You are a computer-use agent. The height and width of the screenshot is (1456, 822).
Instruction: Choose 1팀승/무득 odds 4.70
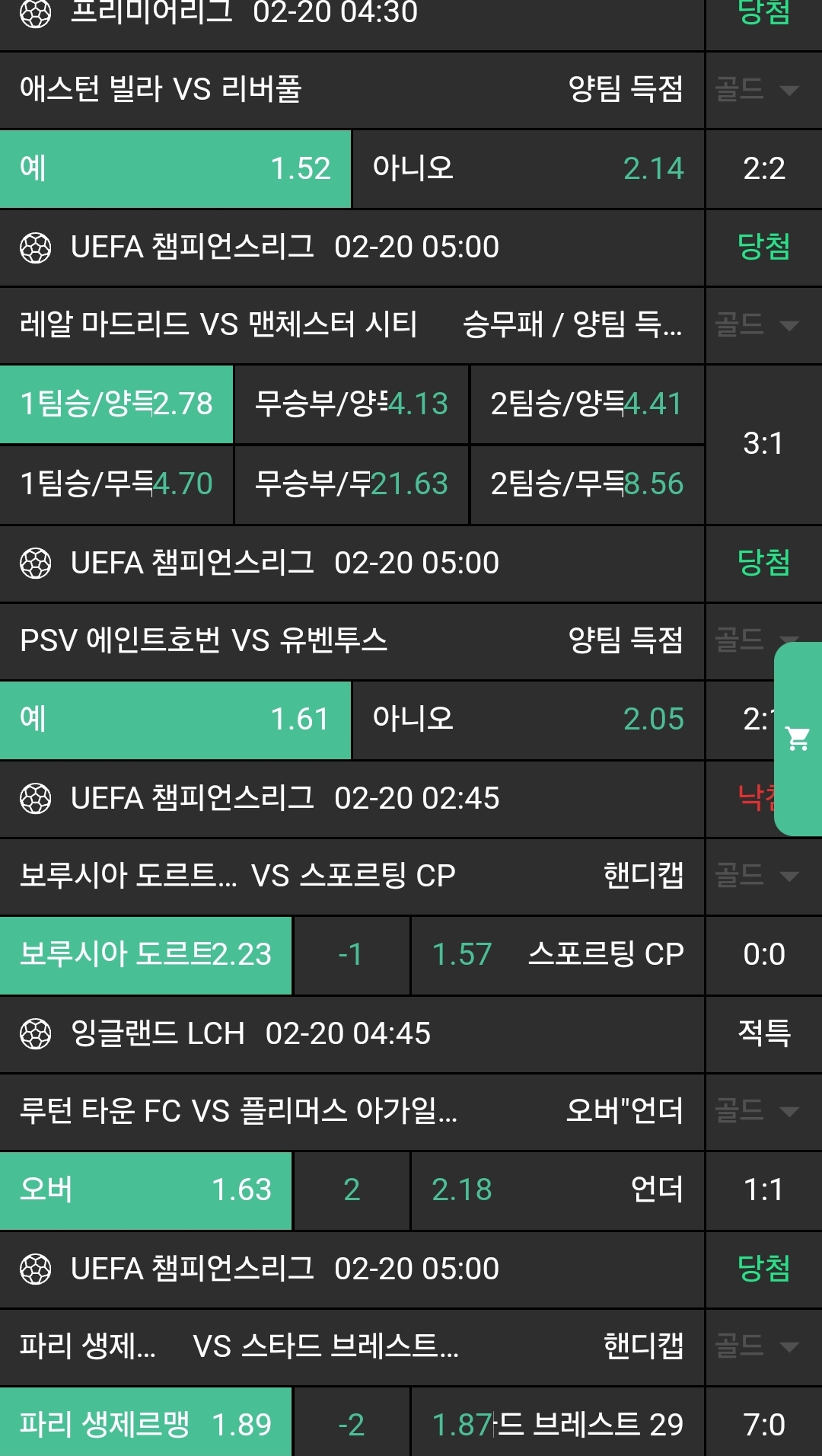click(x=116, y=484)
